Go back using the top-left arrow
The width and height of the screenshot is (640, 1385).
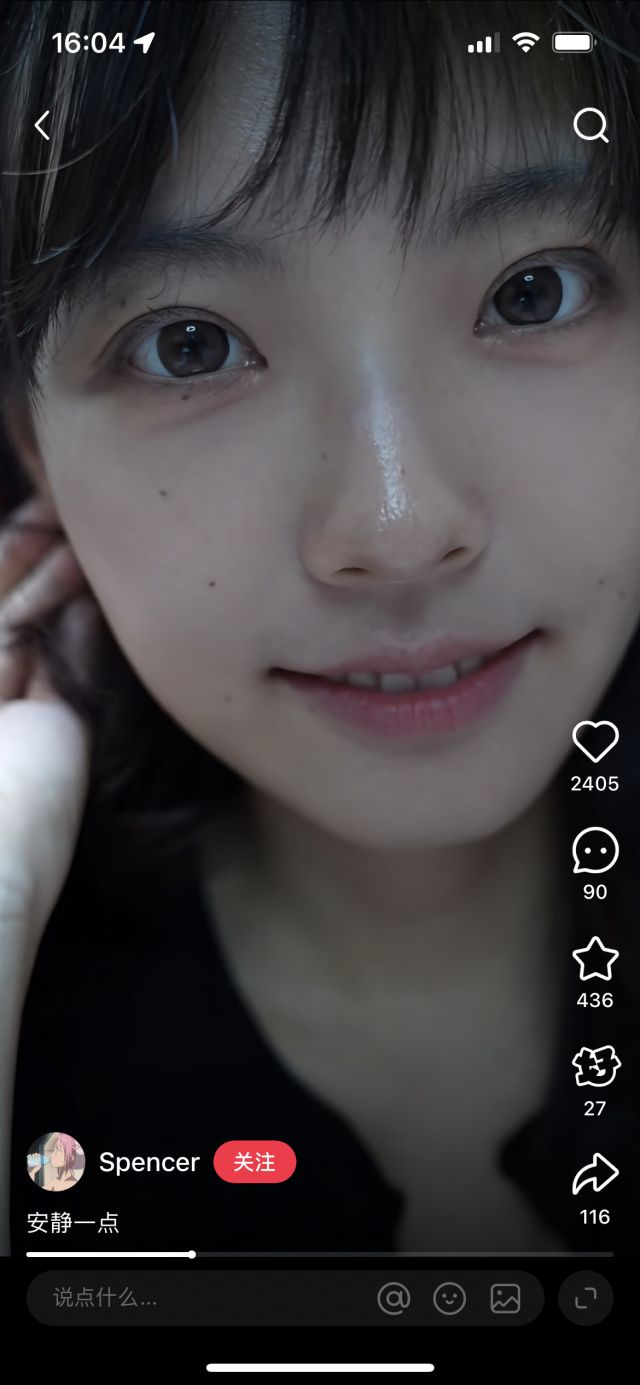point(42,126)
